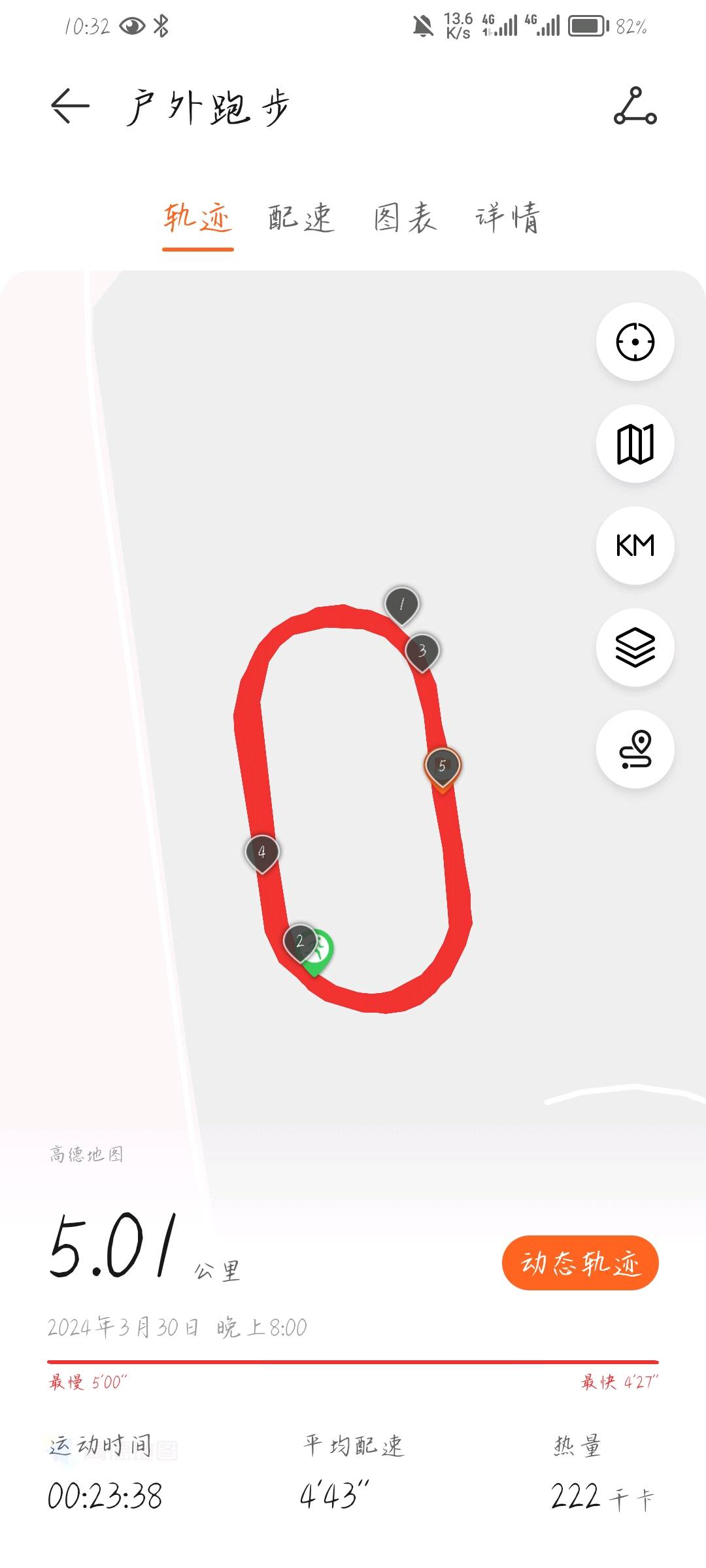View the 详情 tab
Viewport: 706px width, 1568px height.
[x=507, y=218]
